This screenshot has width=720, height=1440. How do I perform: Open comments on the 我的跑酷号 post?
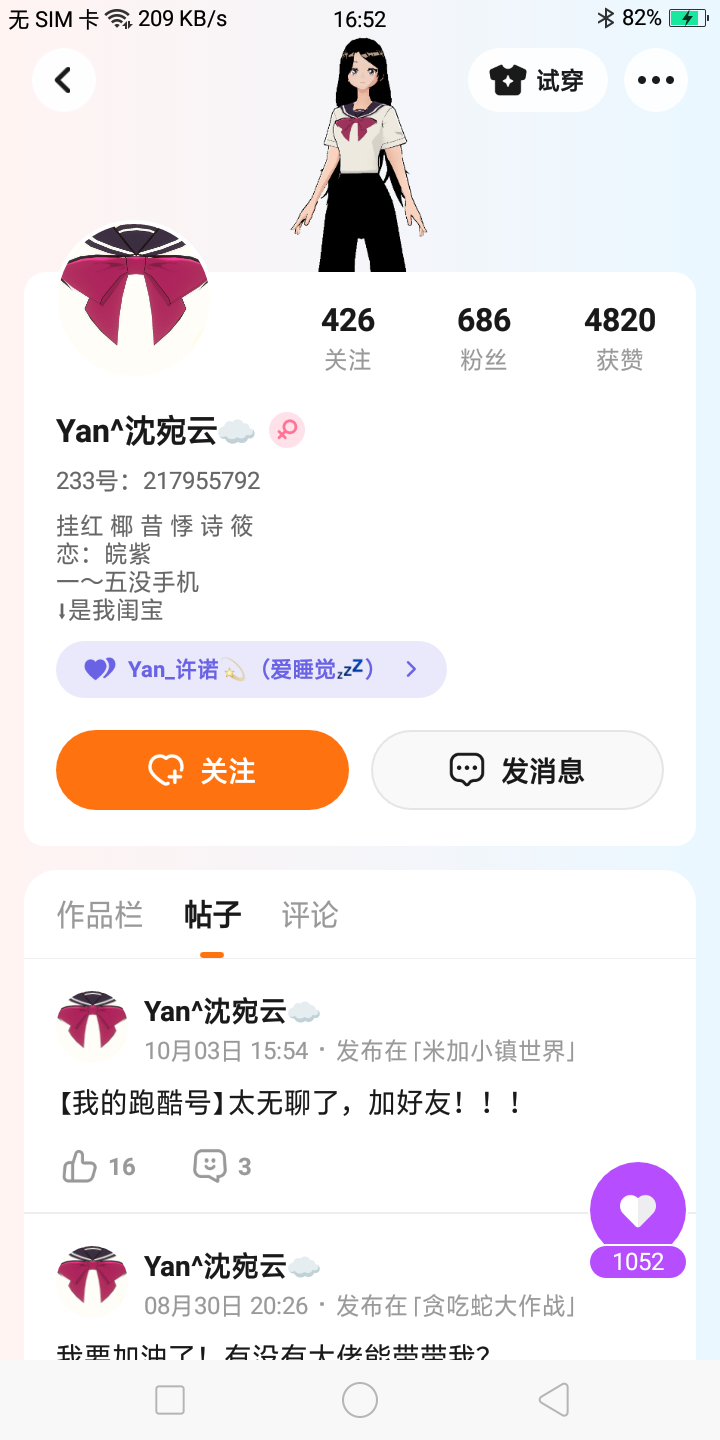221,1166
